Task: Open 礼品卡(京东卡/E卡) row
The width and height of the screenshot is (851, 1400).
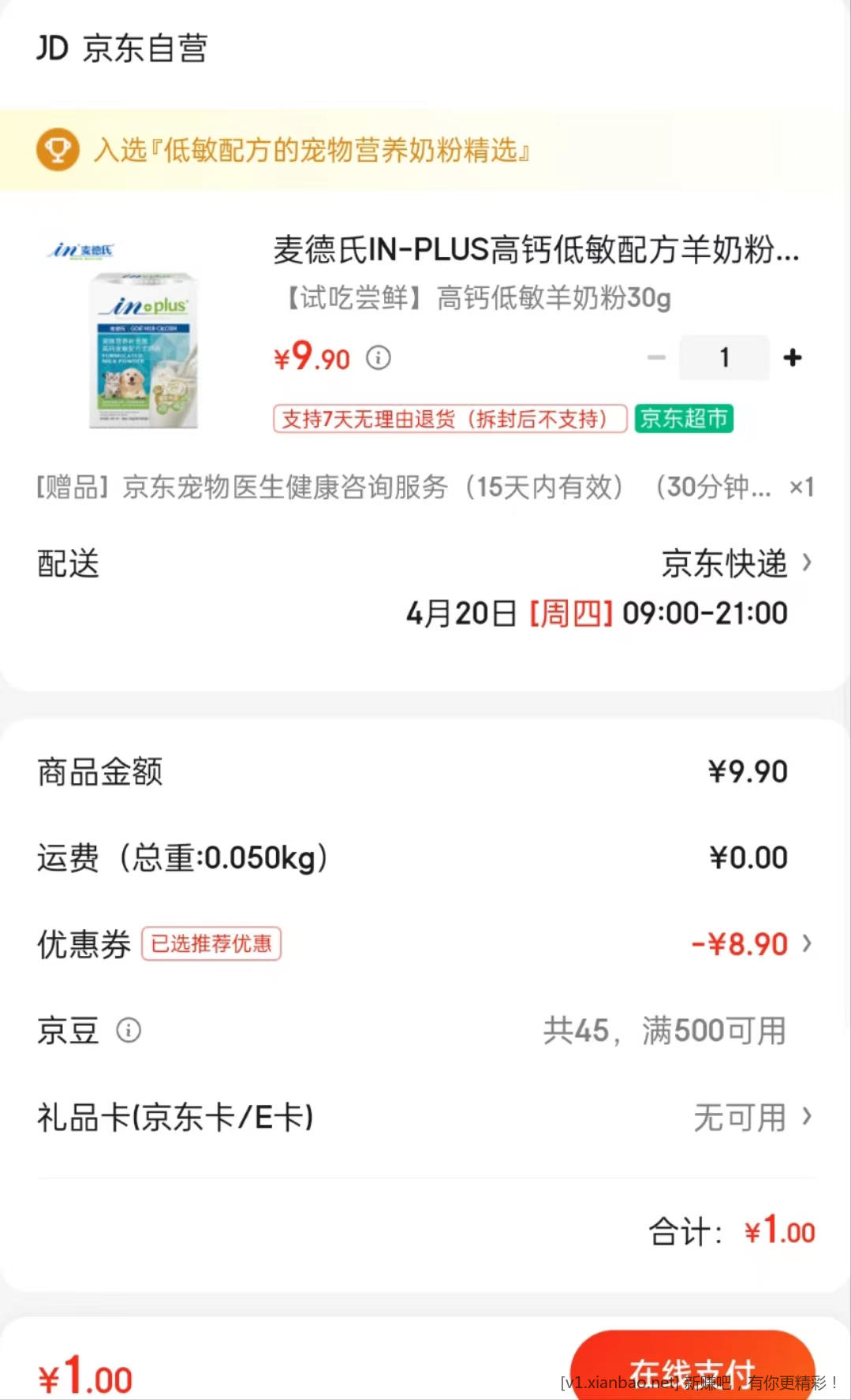Action: coord(424,1117)
